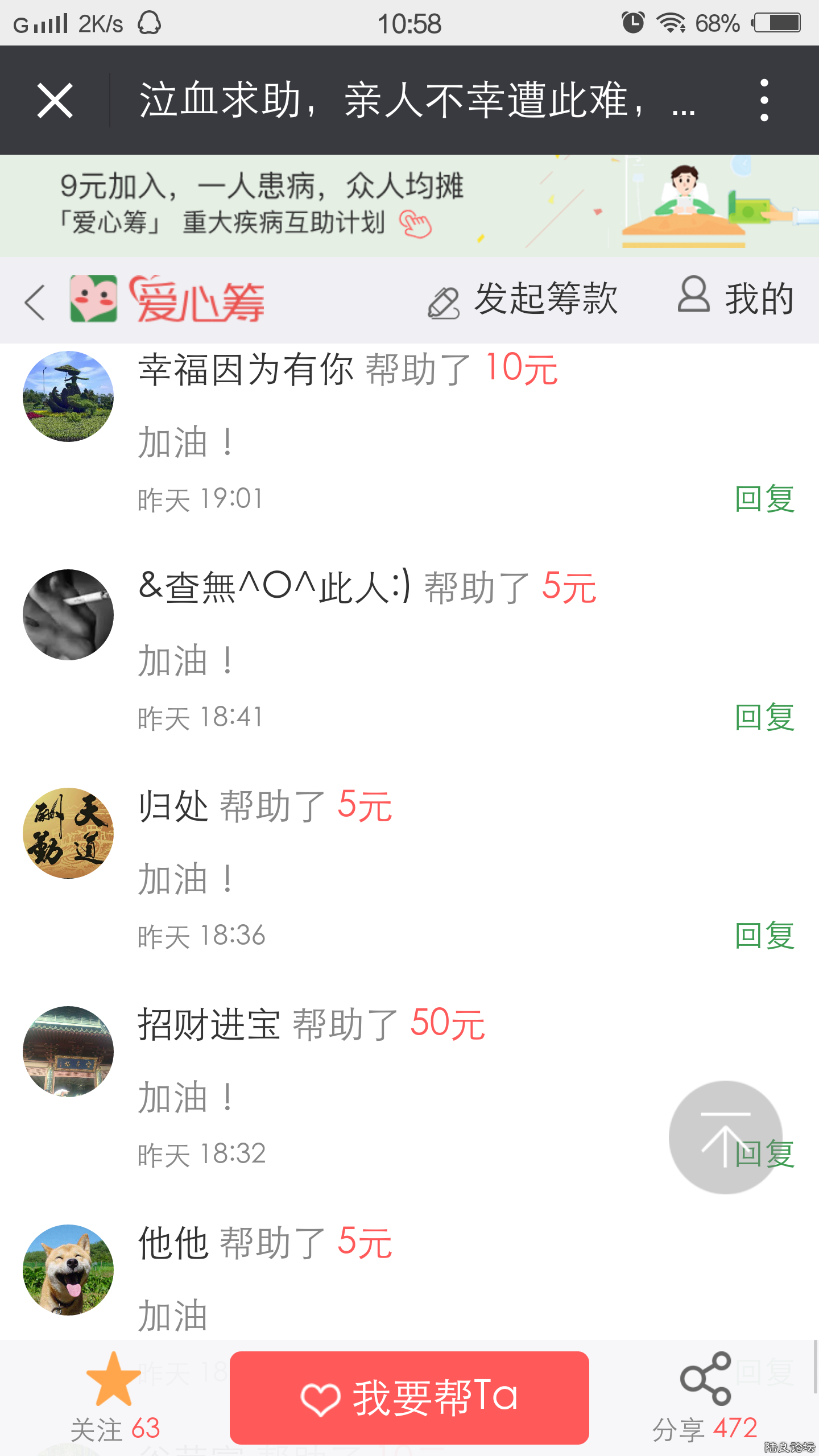Open 他他's dog avatar photo
Viewport: 819px width, 1456px height.
coord(67,1269)
